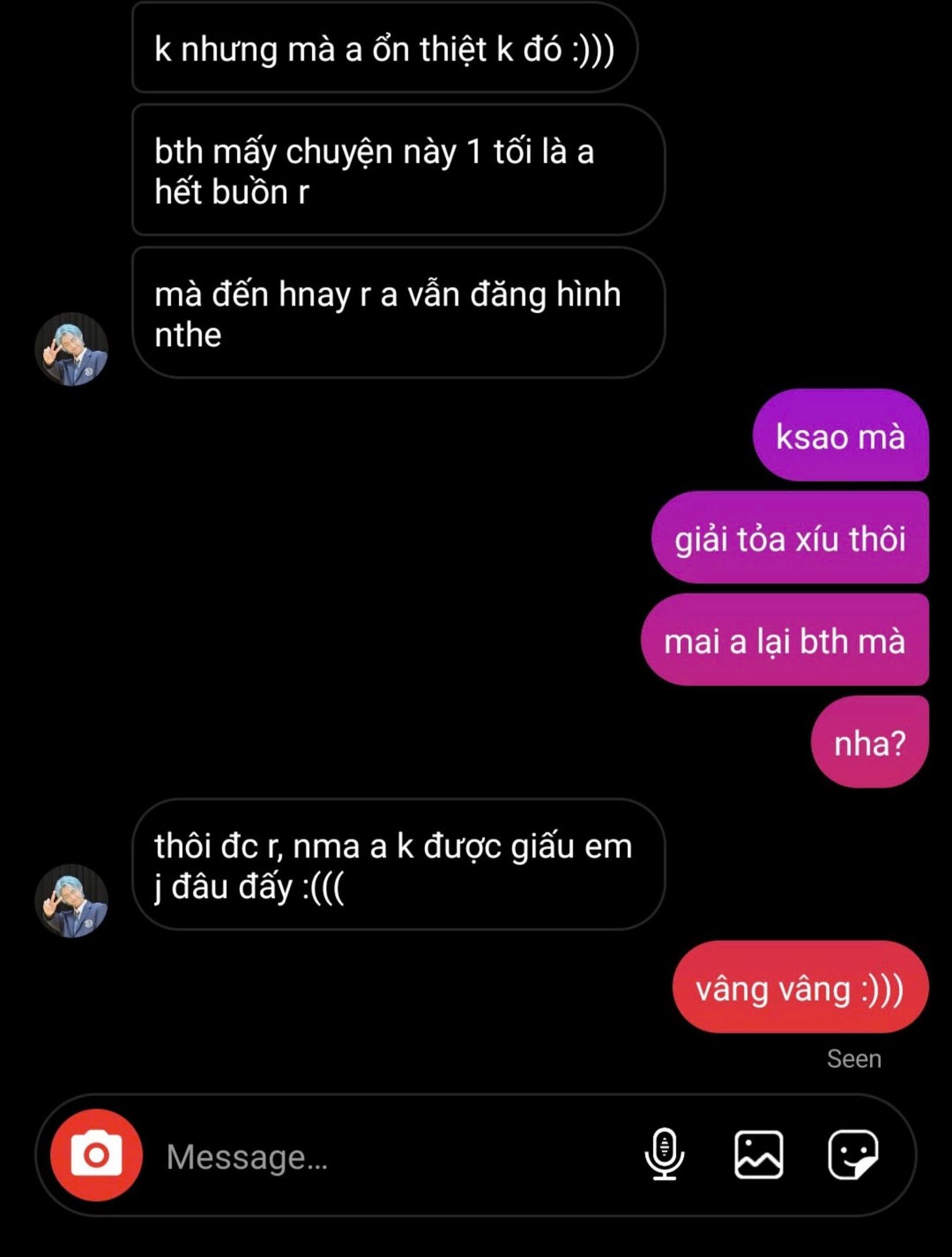The image size is (952, 1257).
Task: Open sender's profile picture beside "thôi đc r" message
Action: coord(71,900)
